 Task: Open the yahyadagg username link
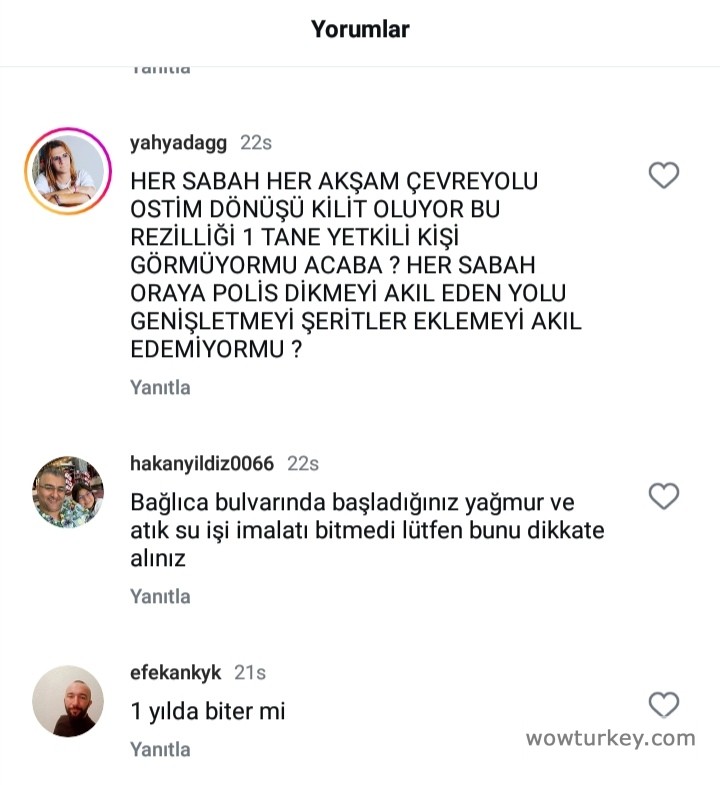(x=179, y=143)
